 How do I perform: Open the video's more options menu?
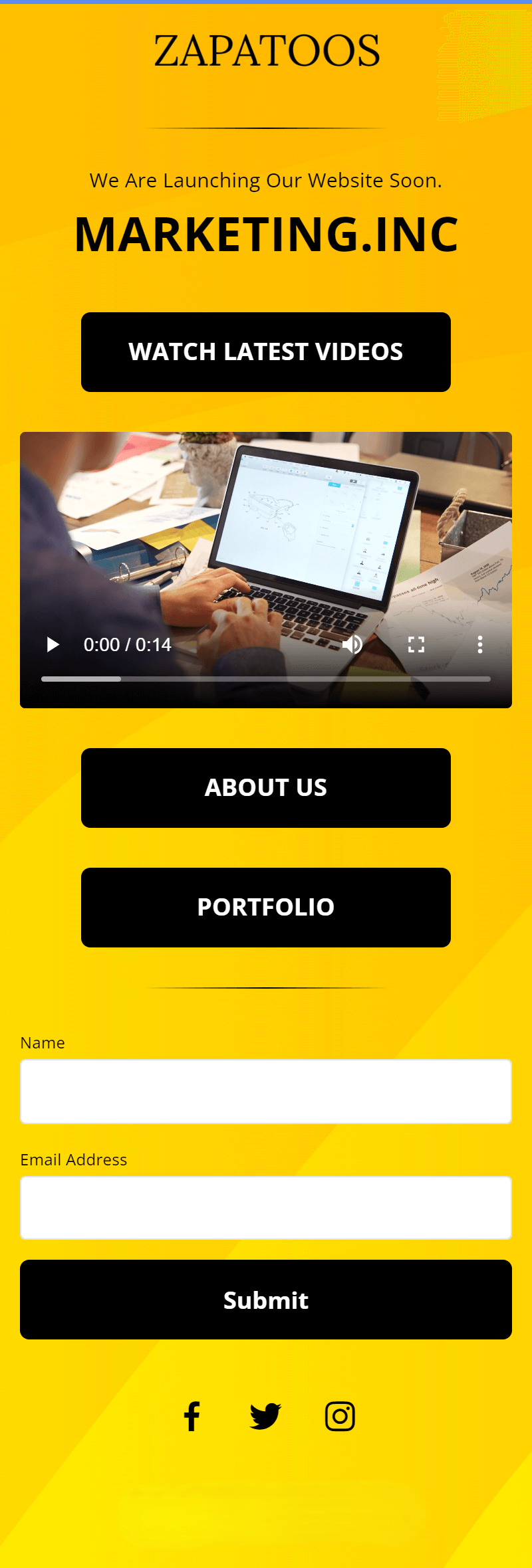click(x=480, y=644)
